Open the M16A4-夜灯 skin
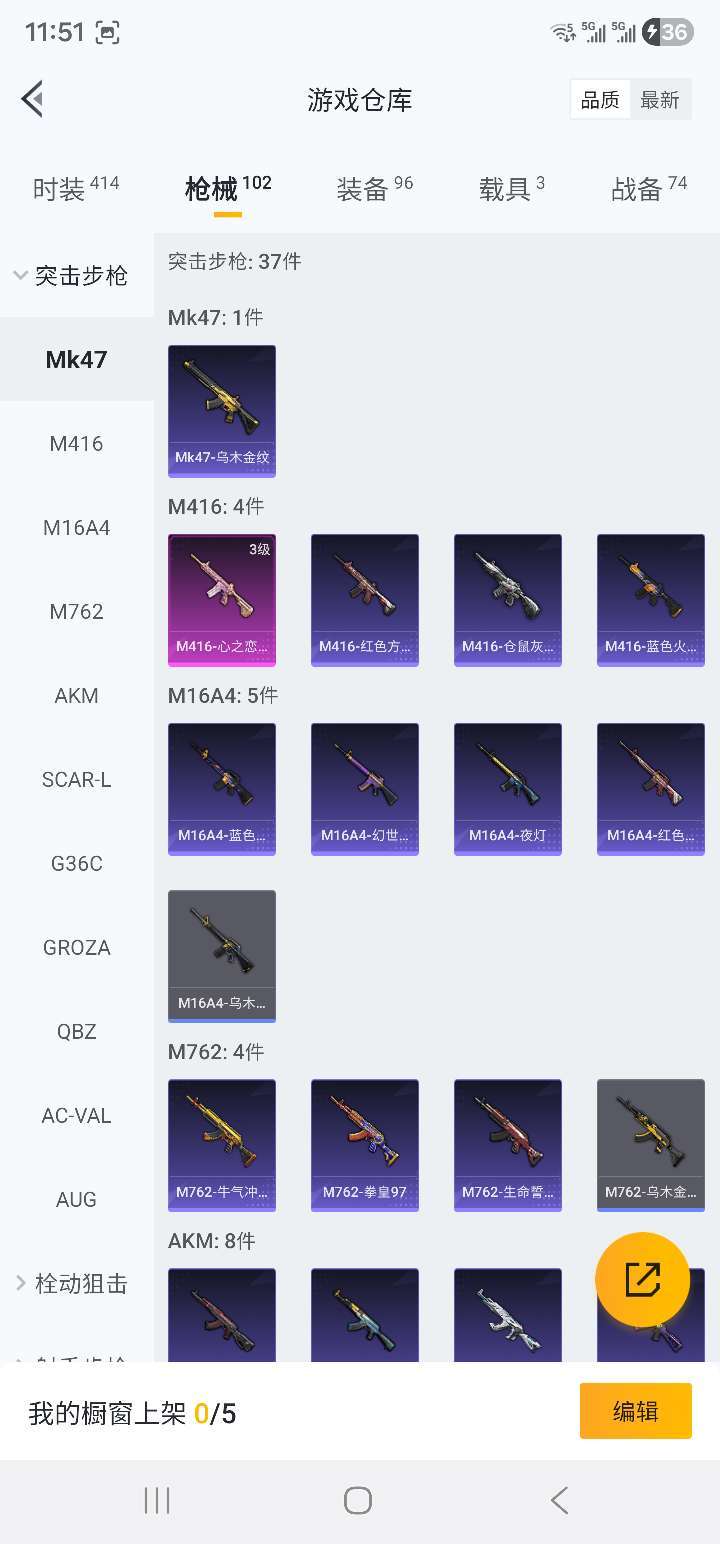The width and height of the screenshot is (720, 1544). pos(508,788)
